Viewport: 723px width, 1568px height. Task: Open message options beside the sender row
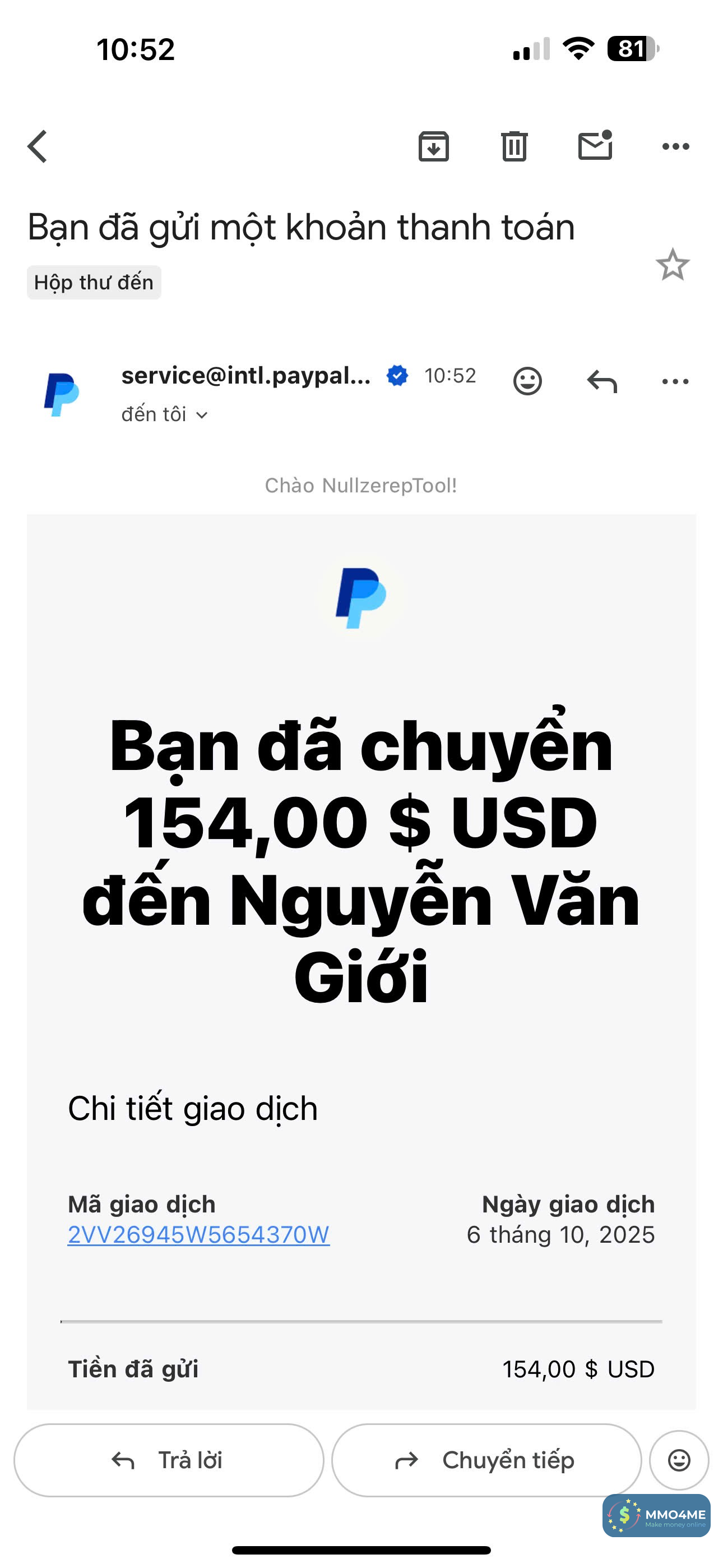point(675,382)
